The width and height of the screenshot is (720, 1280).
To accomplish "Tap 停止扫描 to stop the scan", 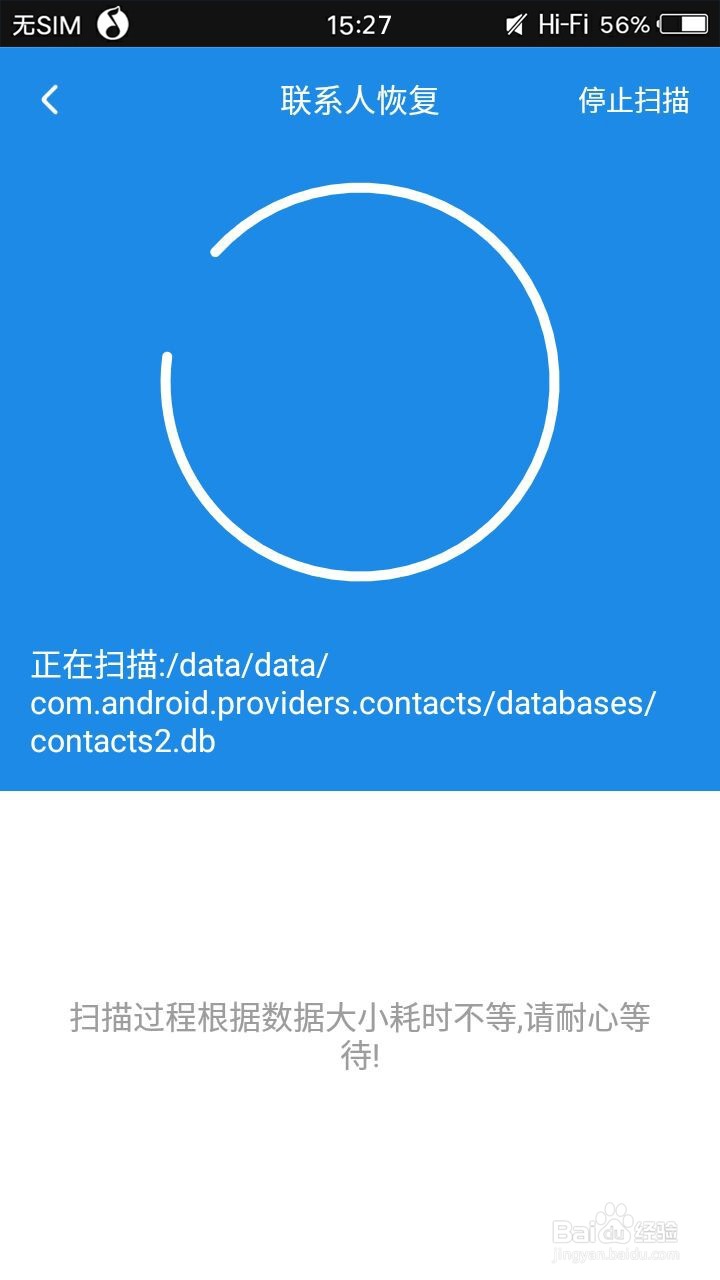I will point(632,100).
